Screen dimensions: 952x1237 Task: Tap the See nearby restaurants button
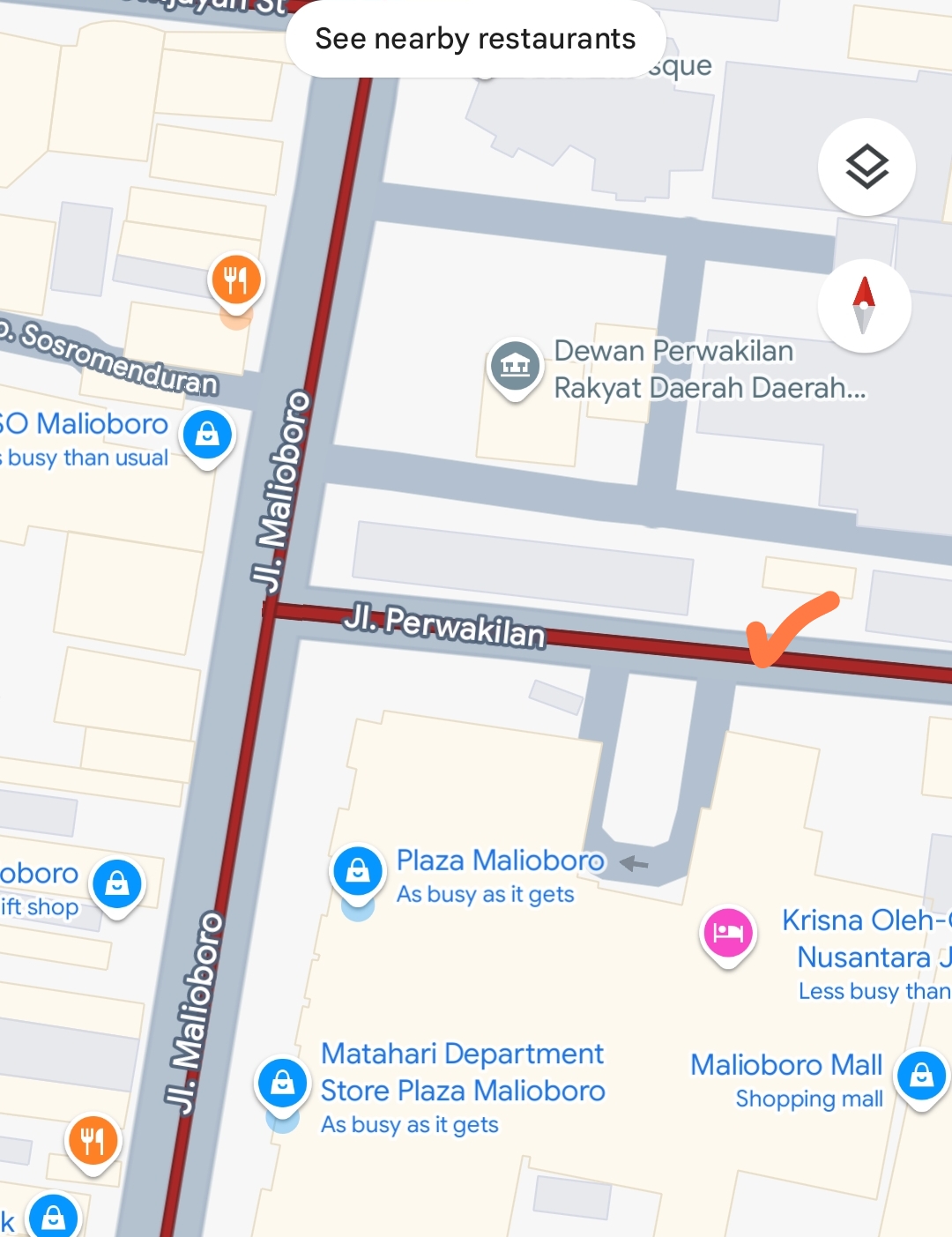(x=475, y=39)
